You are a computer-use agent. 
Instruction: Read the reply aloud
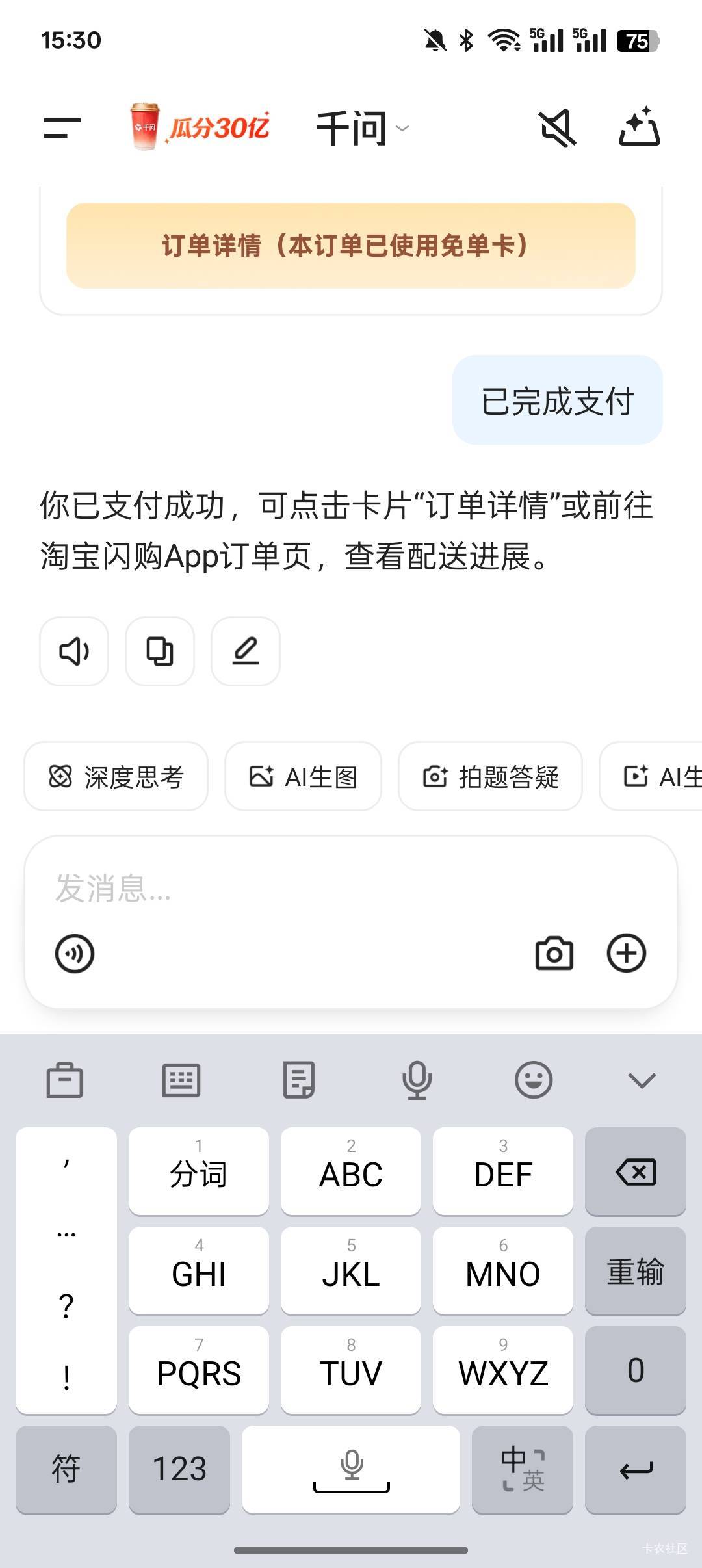point(74,651)
